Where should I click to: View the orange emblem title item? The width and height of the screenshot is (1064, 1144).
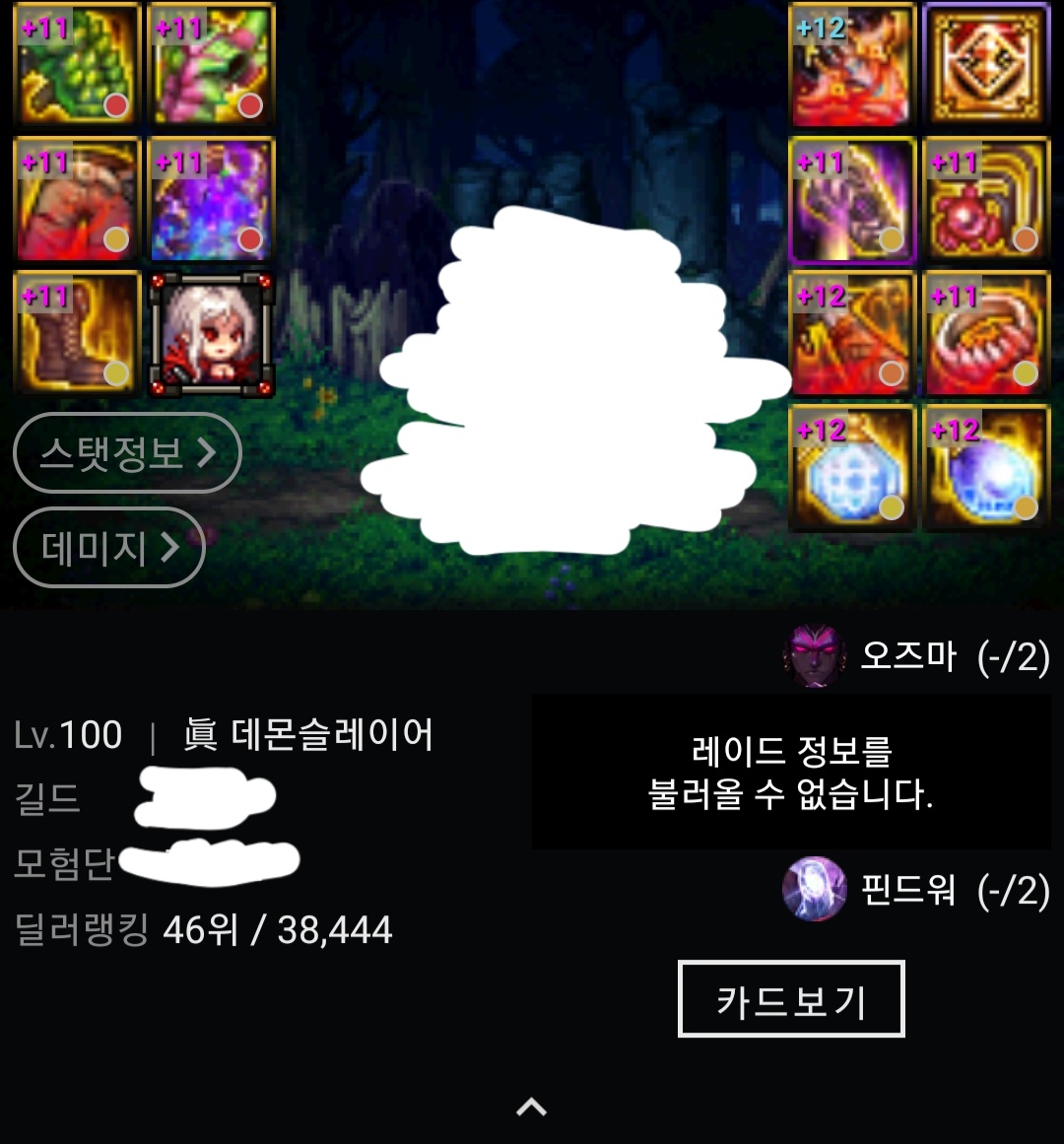click(986, 65)
